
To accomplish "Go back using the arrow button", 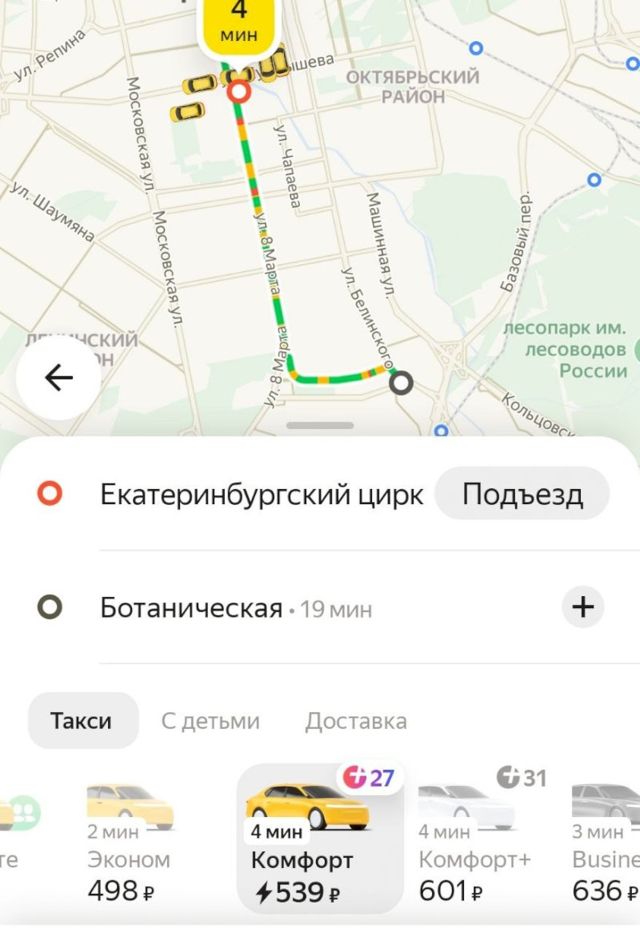I will pos(58,378).
